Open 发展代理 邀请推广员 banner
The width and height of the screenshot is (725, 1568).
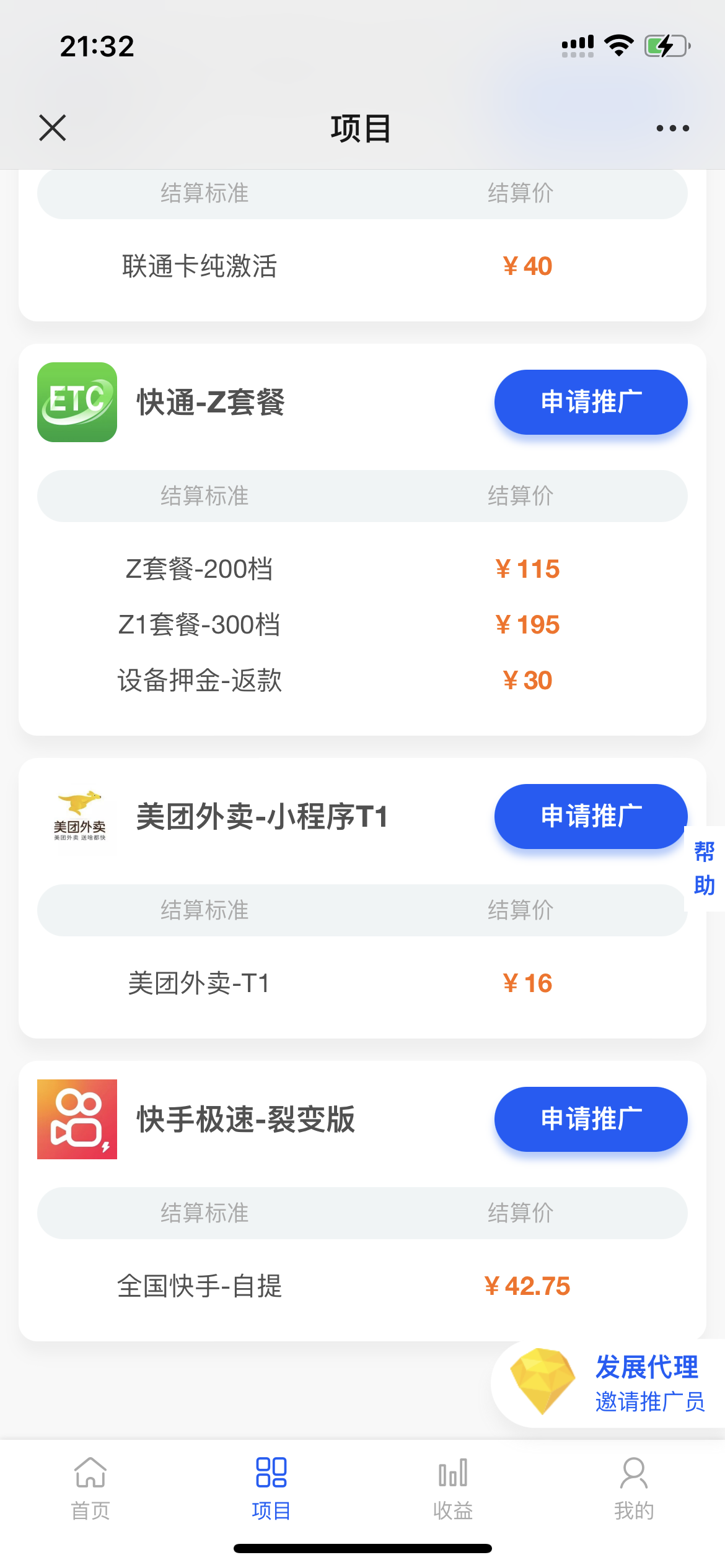609,1383
